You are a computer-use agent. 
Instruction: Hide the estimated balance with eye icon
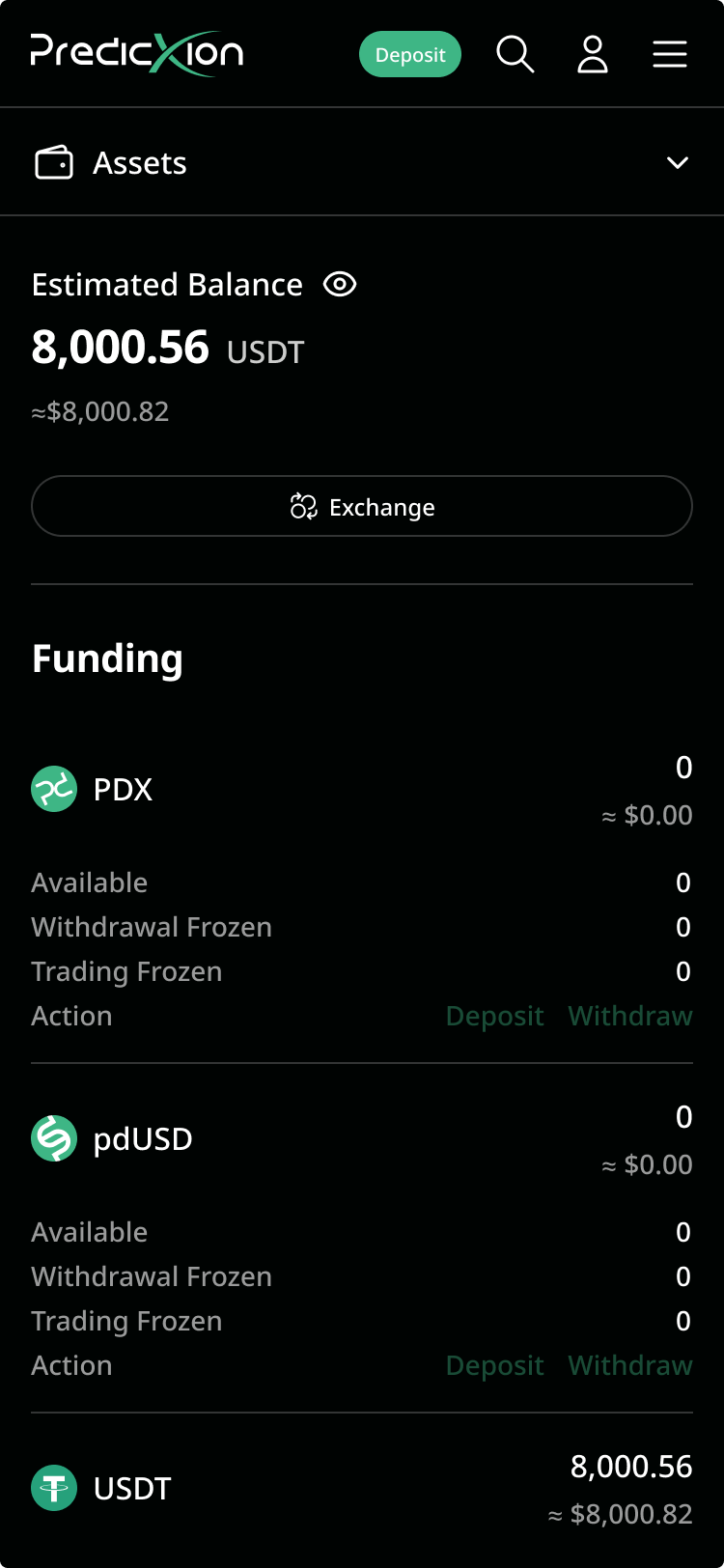(340, 284)
